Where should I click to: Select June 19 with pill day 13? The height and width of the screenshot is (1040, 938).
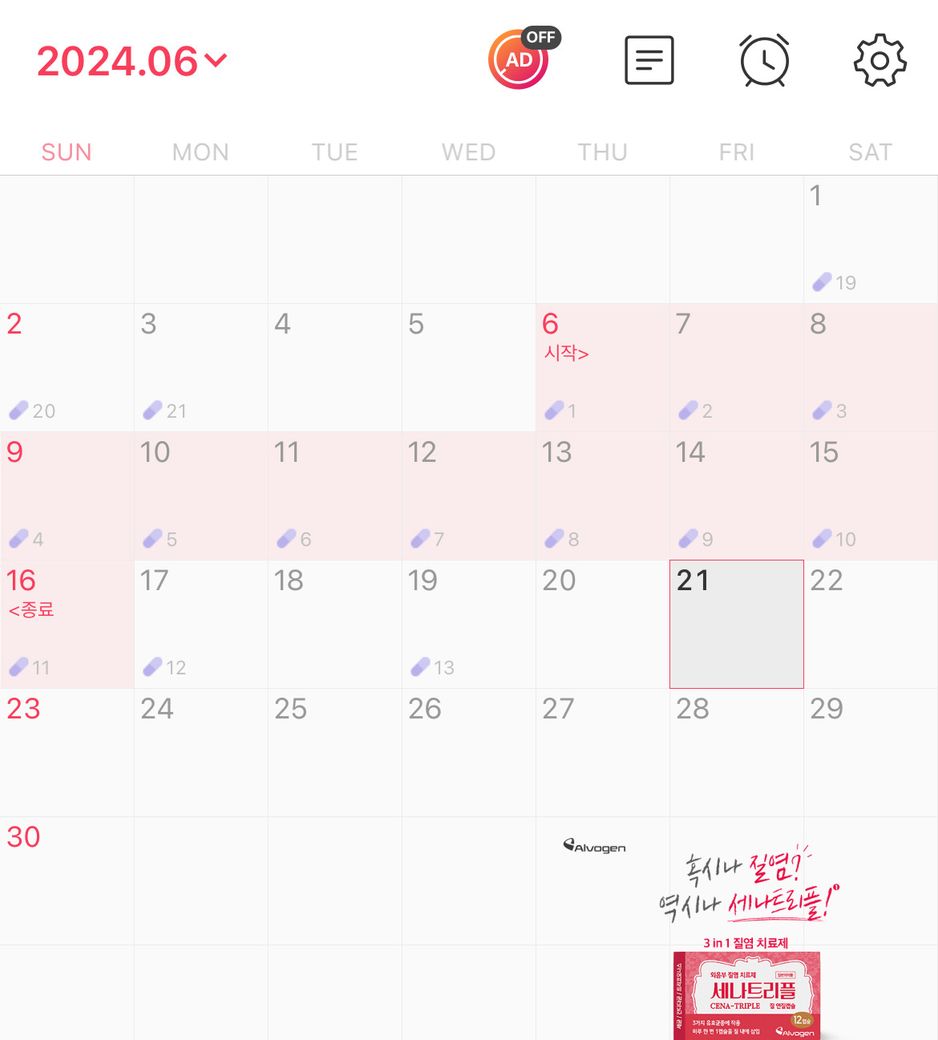[468, 624]
